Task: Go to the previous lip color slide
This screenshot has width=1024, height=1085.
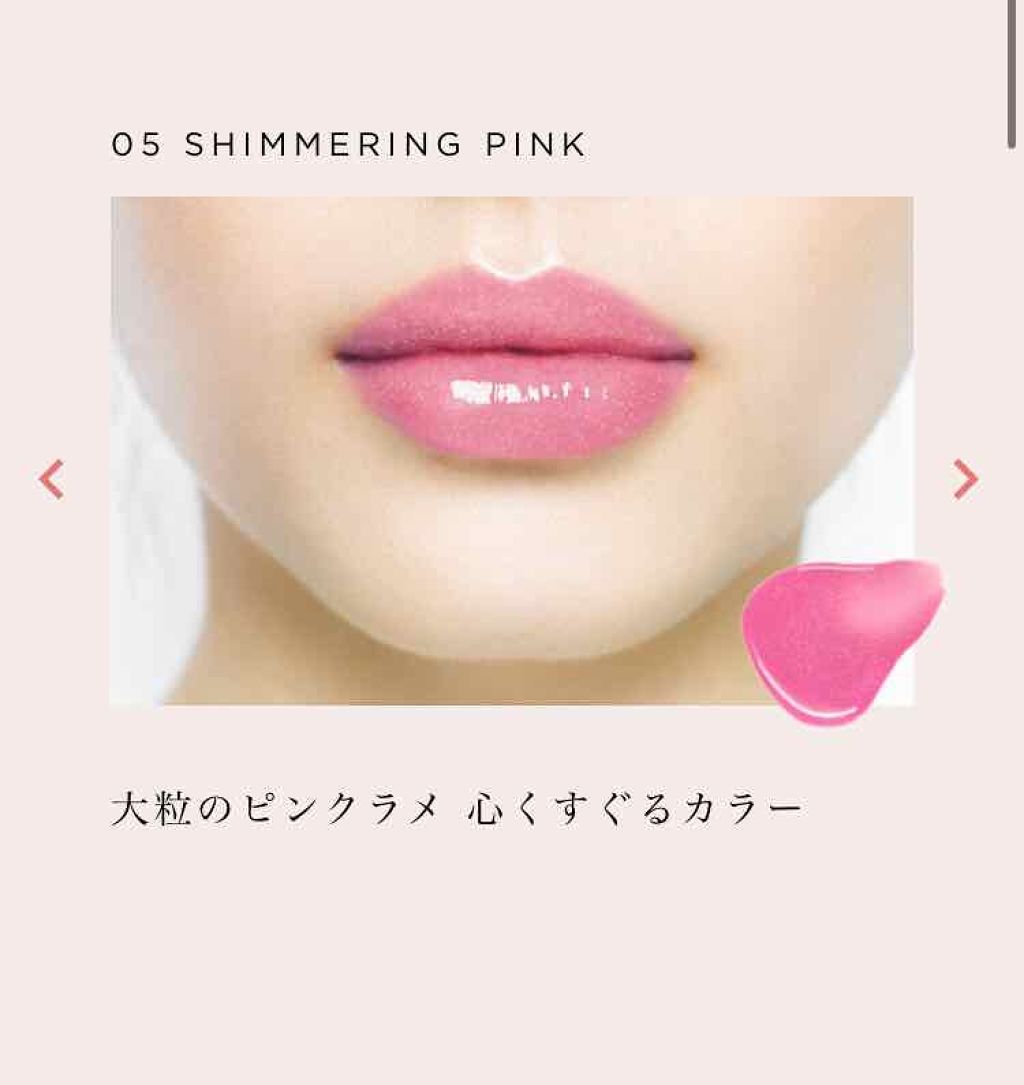Action: point(51,479)
